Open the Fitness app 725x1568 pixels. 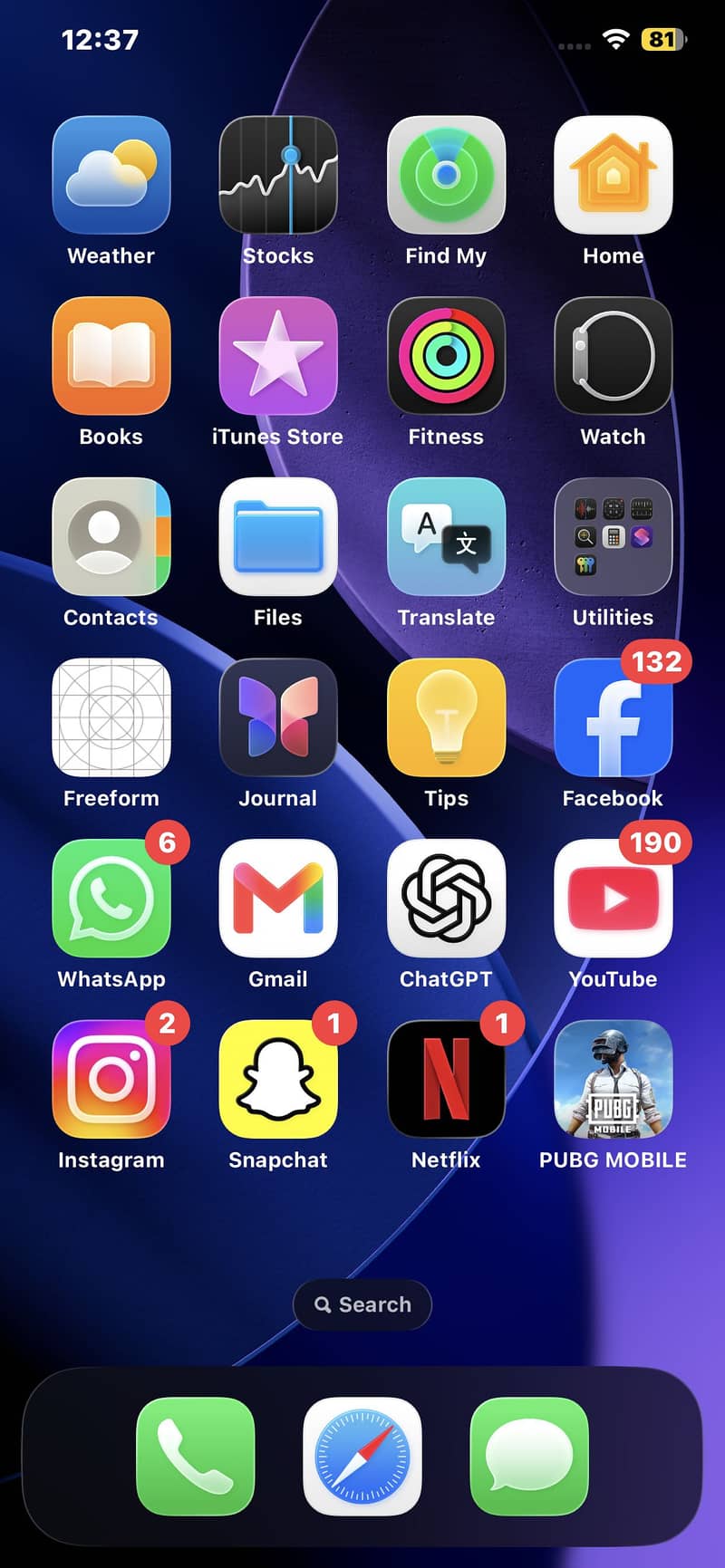[446, 356]
